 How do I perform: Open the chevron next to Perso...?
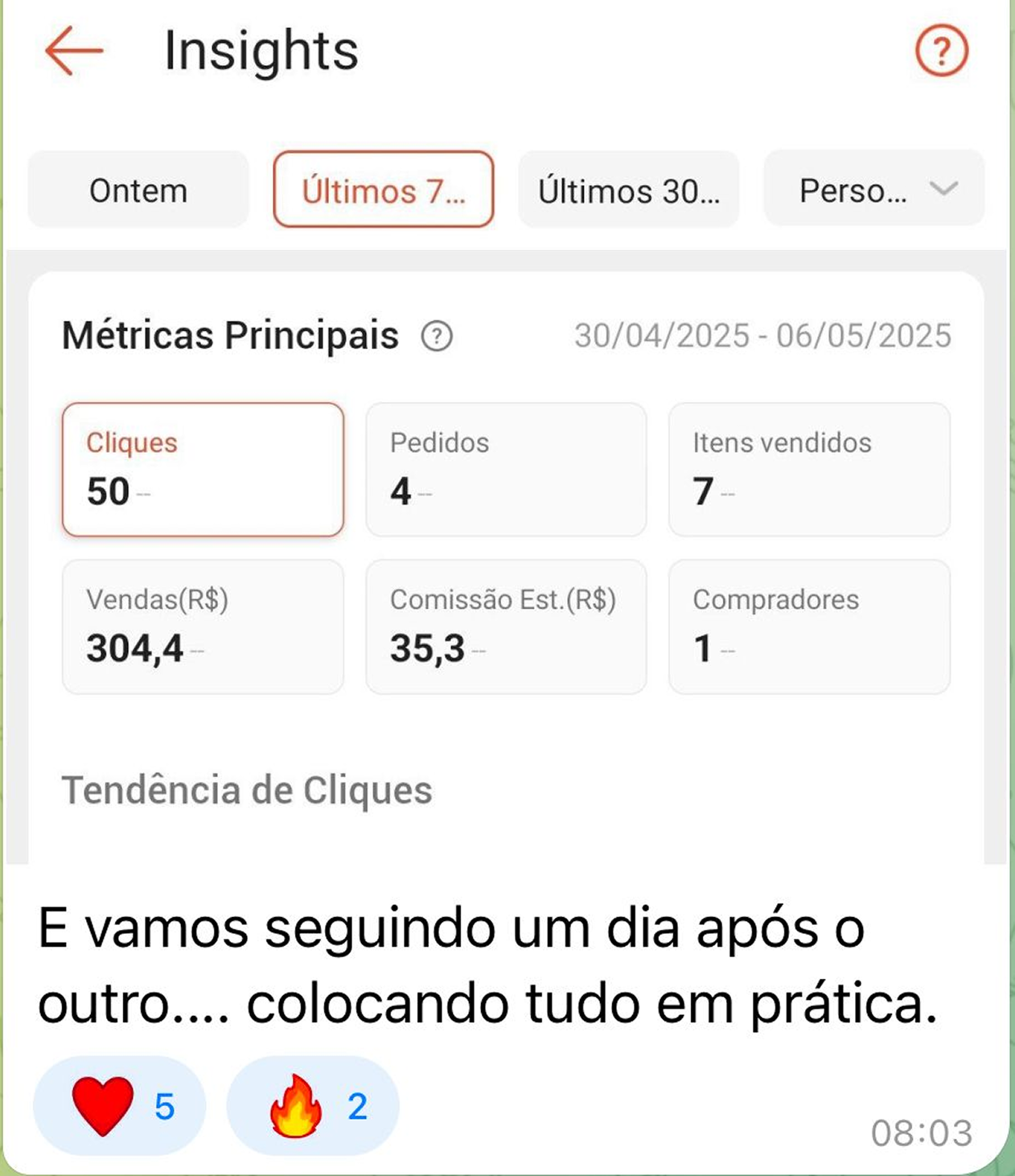945,190
